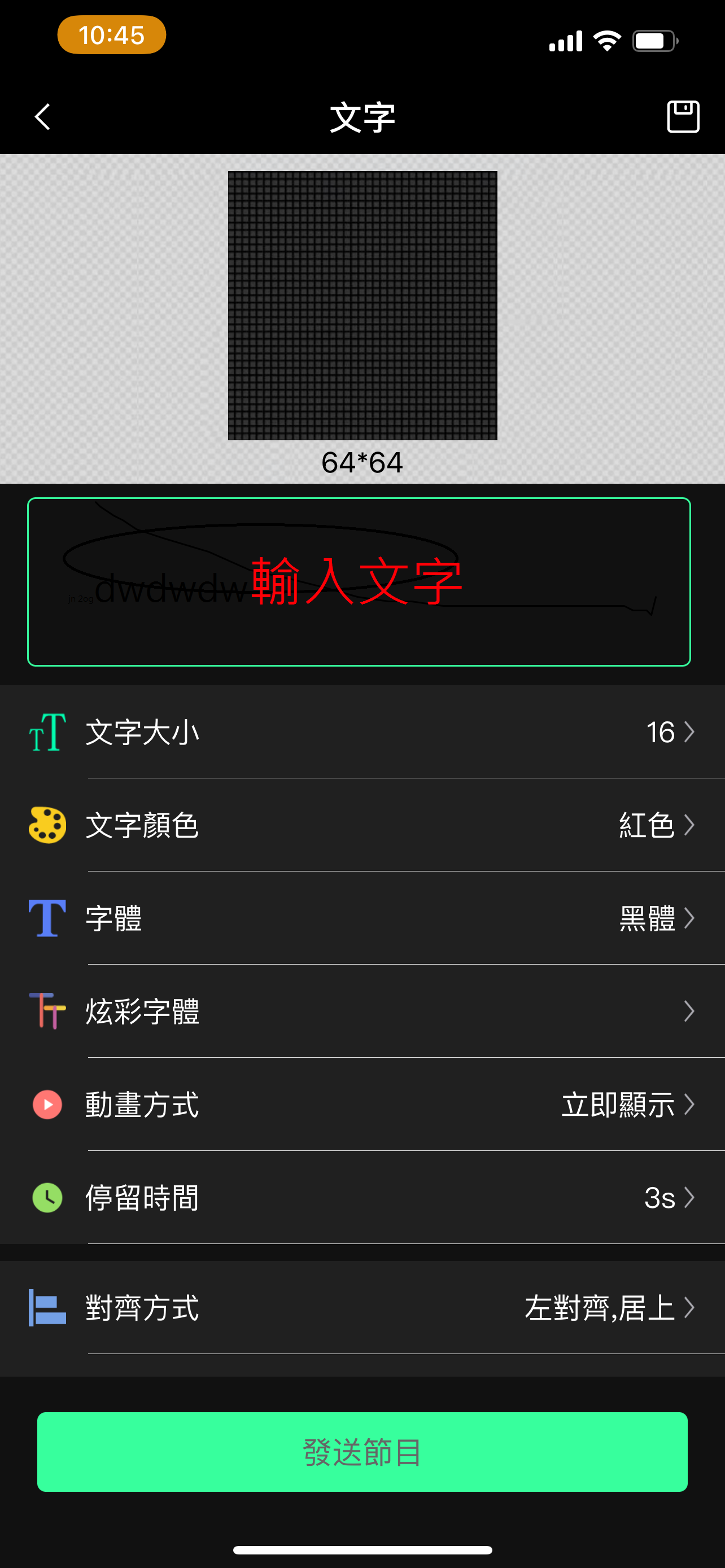Open the 炫彩字體 options
This screenshot has width=725, height=1568.
click(362, 1011)
